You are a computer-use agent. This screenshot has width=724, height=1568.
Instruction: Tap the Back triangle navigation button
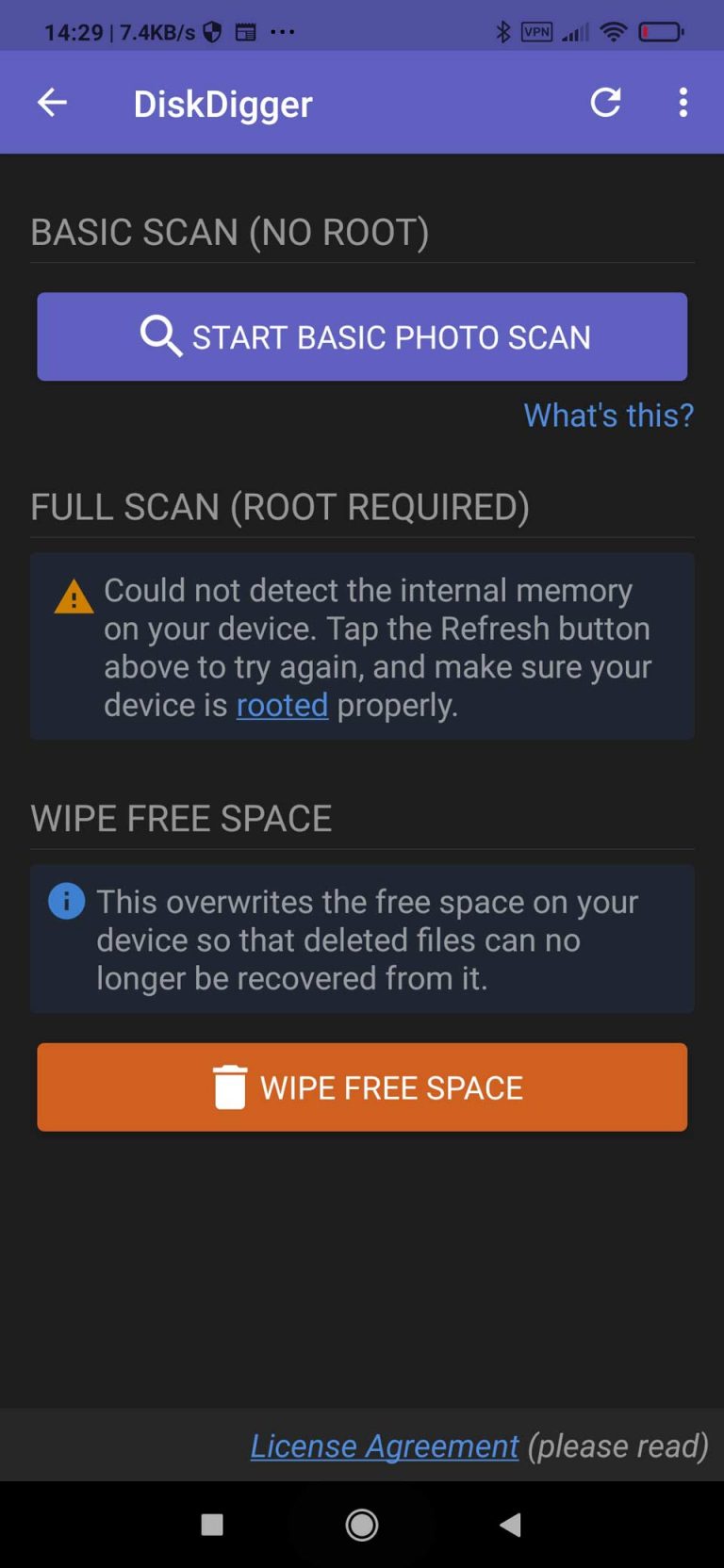[511, 1524]
